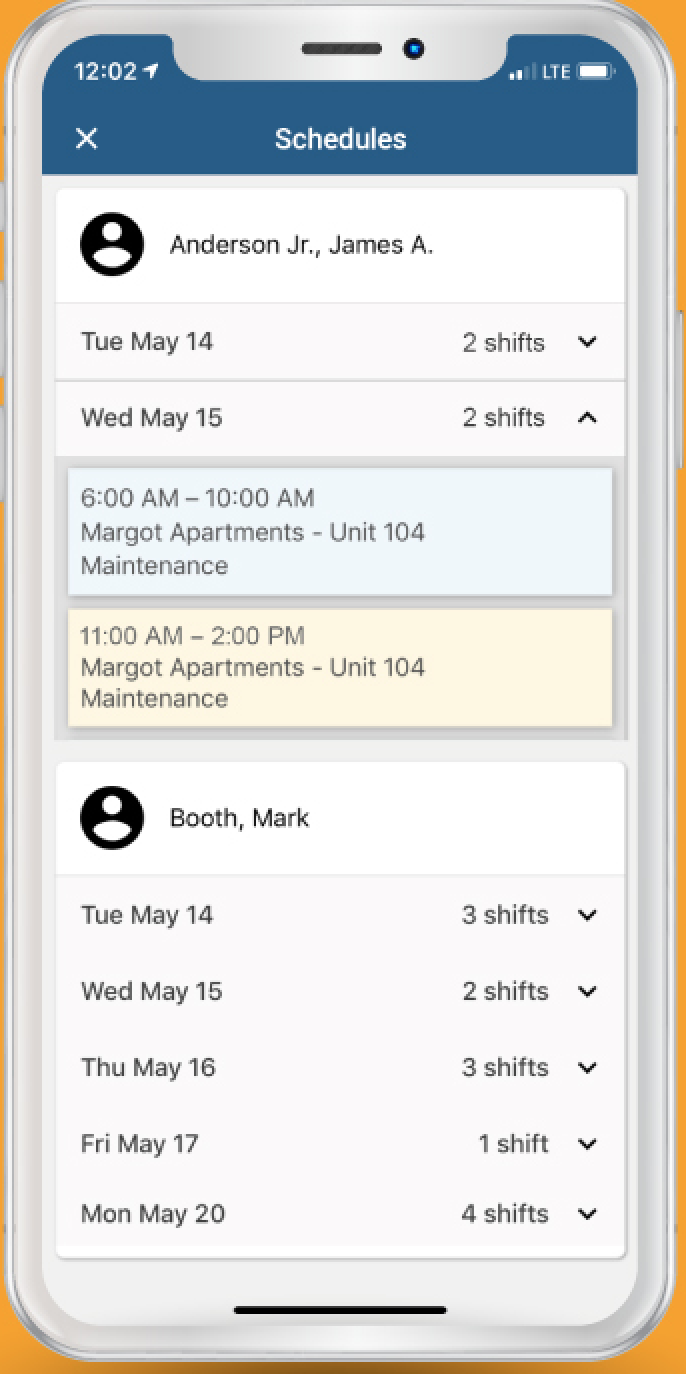Expand Thu May 16 shifts
686x1374 pixels.
587,1067
